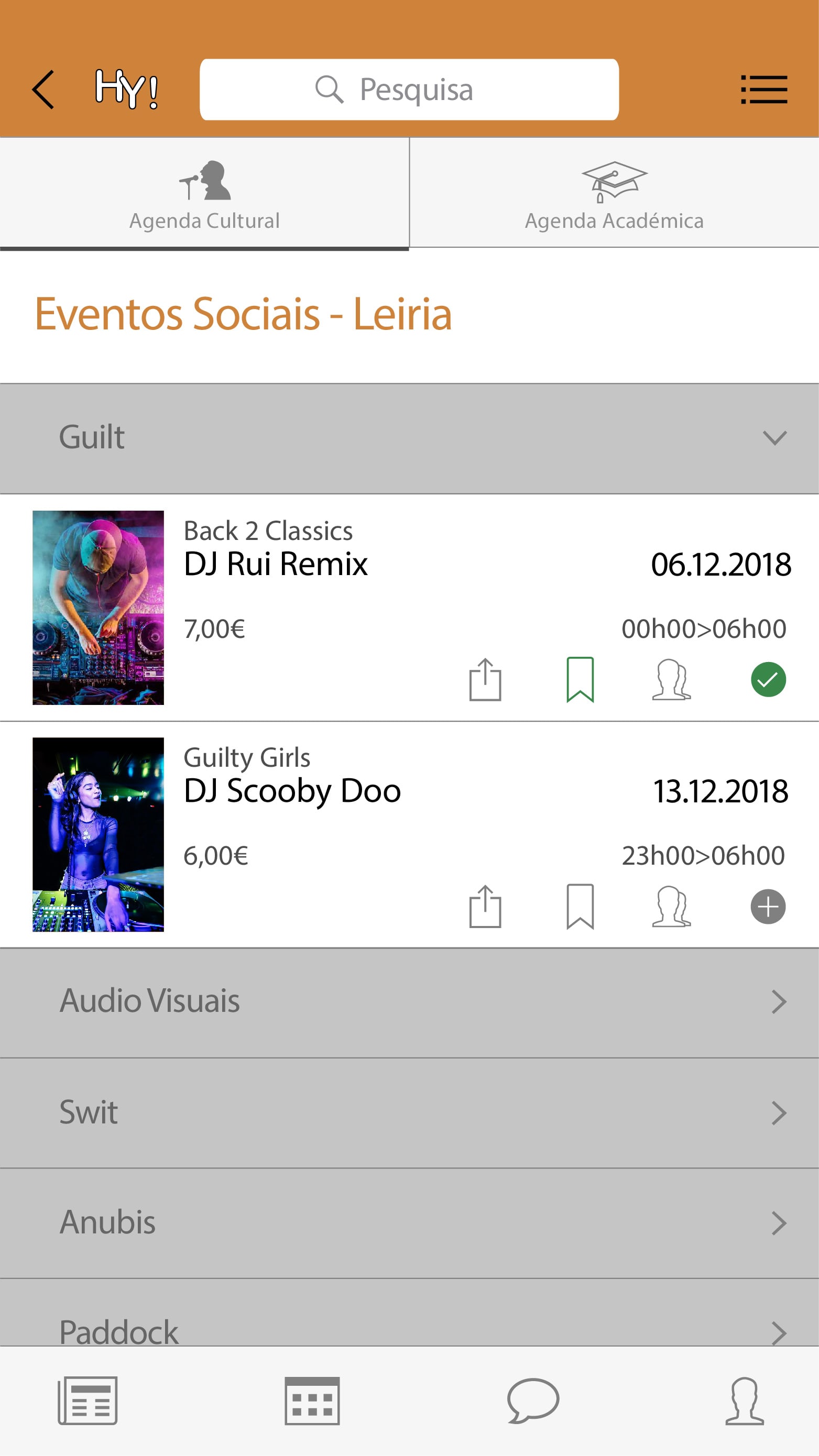Expand the Anubis venue section
This screenshot has height=1456, width=819.
click(410, 1222)
